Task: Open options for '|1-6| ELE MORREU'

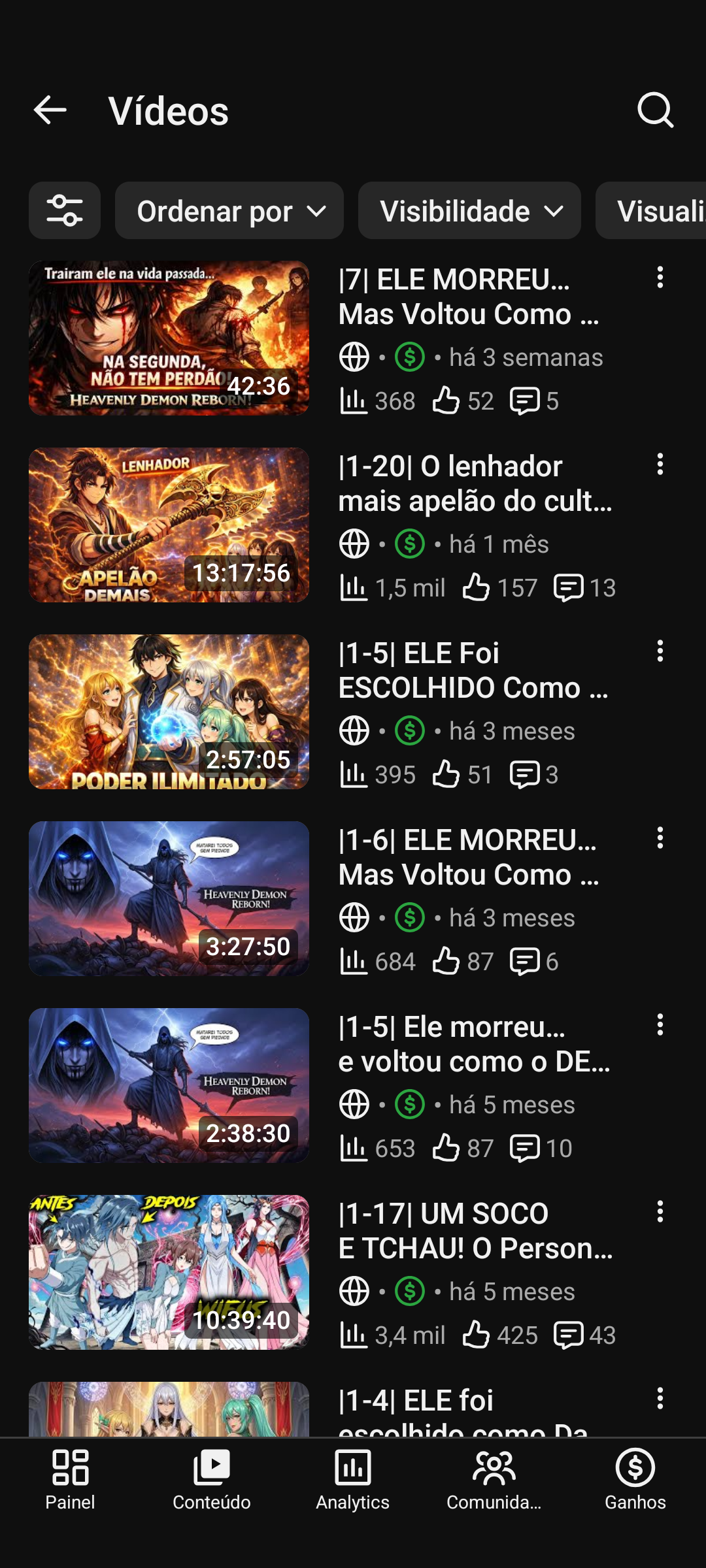Action: (660, 838)
